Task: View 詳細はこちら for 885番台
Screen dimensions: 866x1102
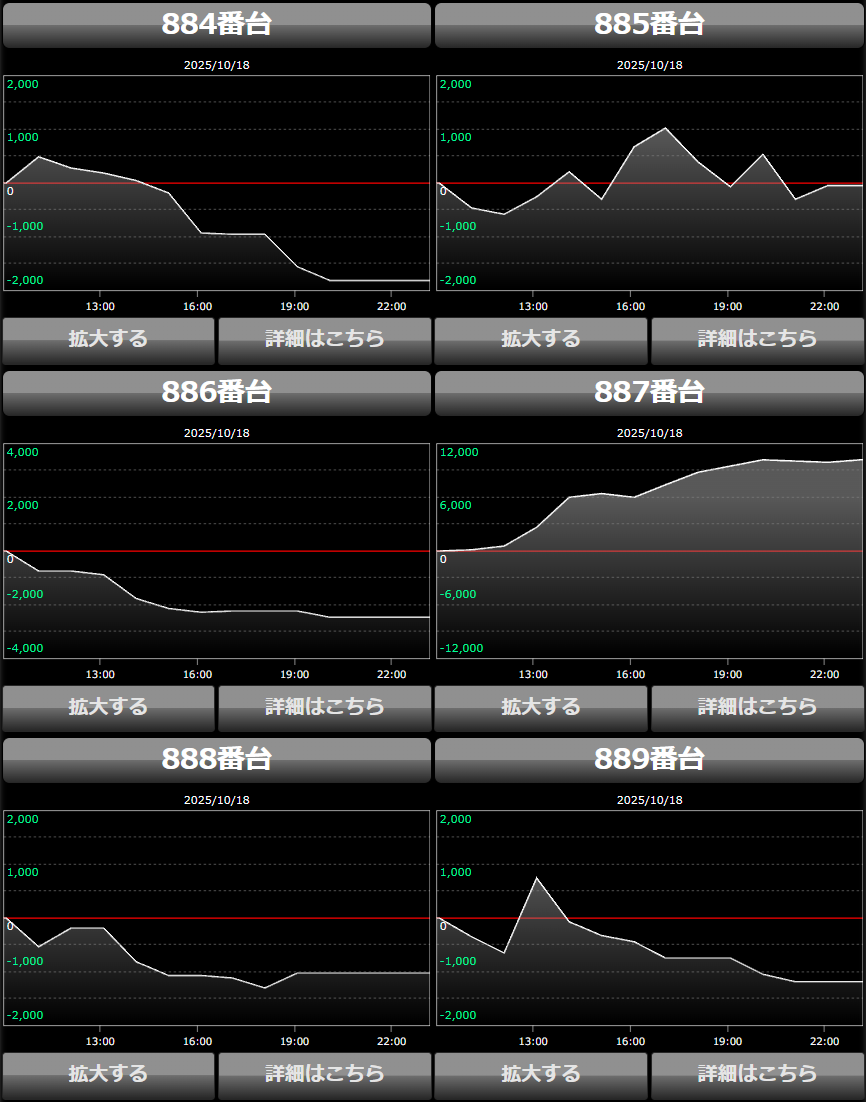Action: (x=757, y=340)
